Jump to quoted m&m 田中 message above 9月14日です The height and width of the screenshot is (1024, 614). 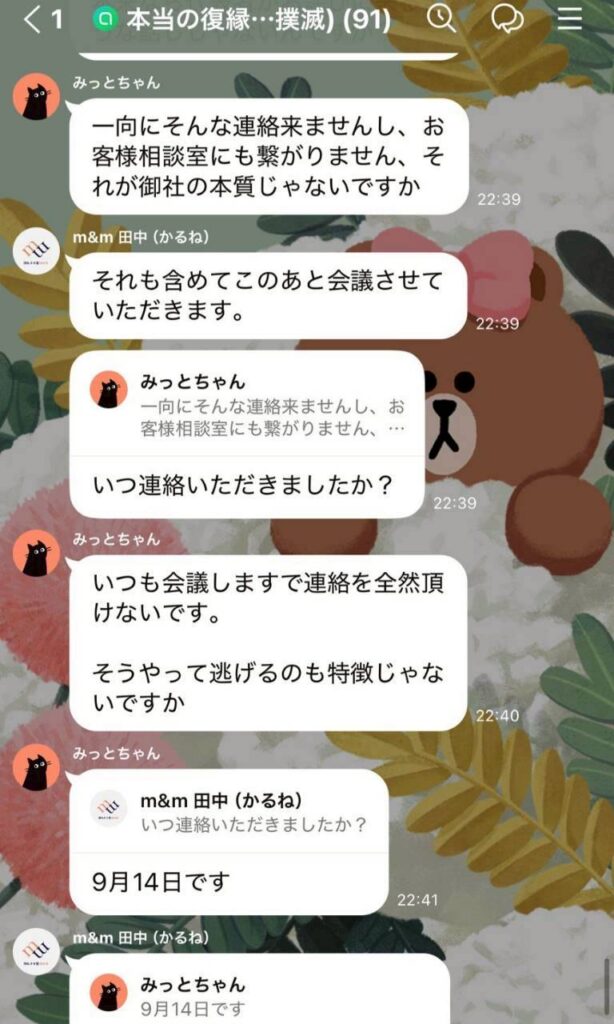(x=229, y=812)
